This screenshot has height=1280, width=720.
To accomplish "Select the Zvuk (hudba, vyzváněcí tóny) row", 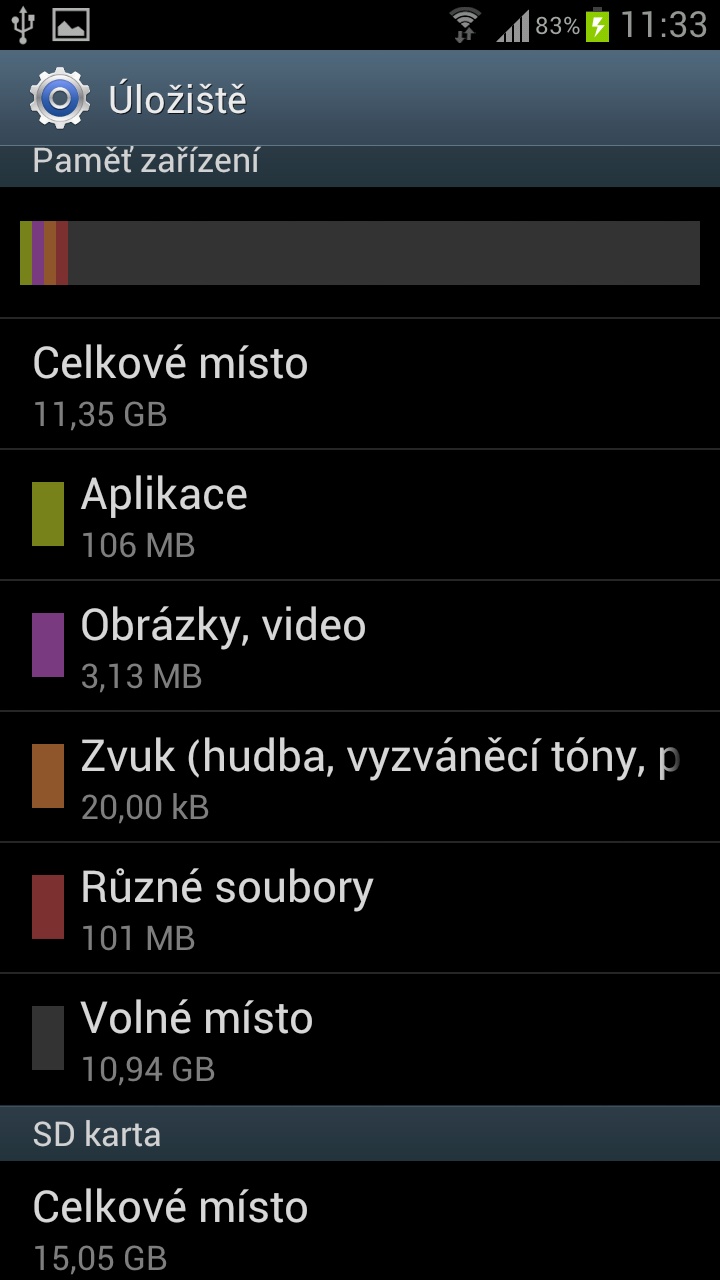I will point(360,777).
